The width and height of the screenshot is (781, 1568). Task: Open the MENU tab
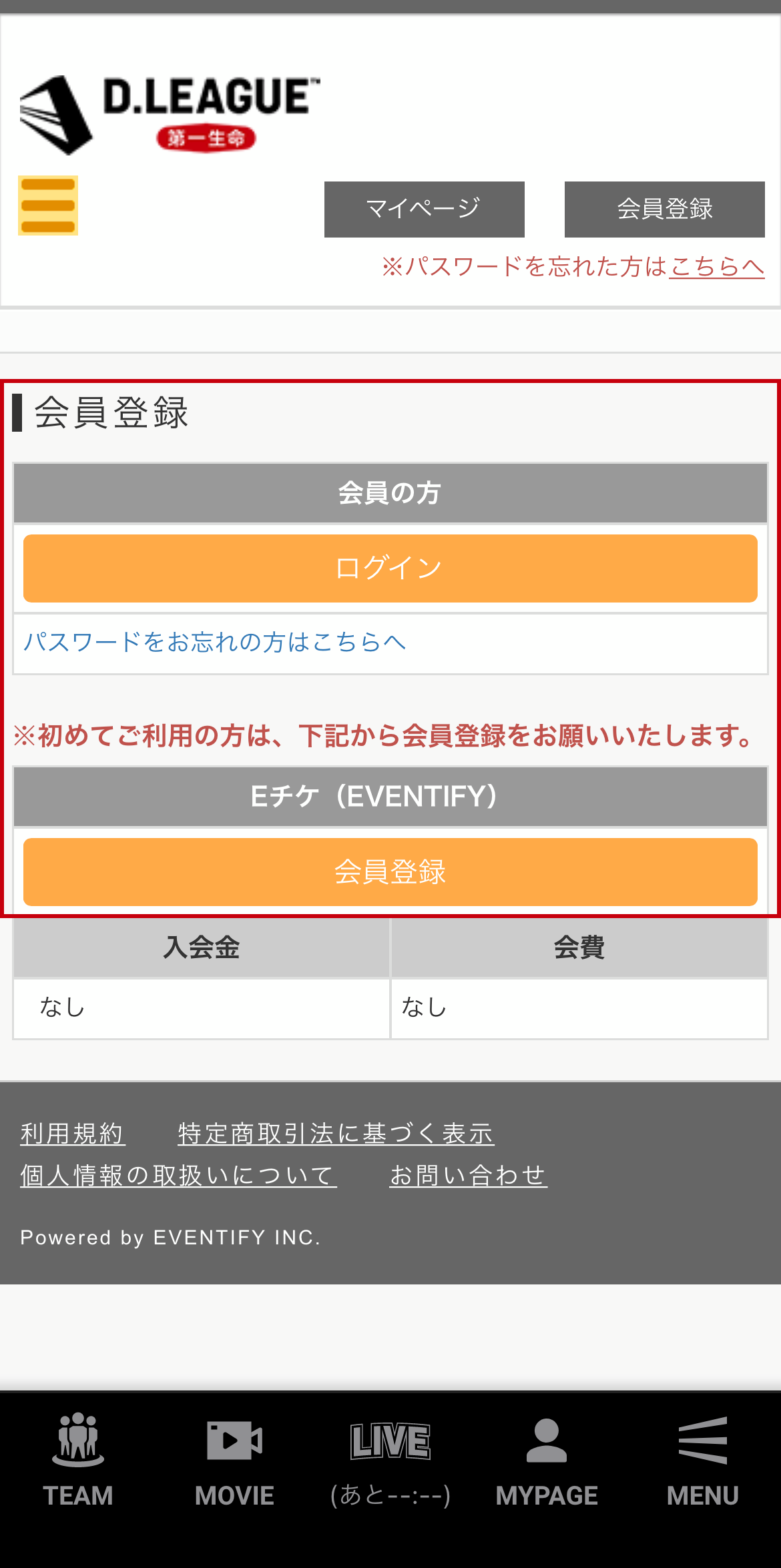coord(702,1460)
